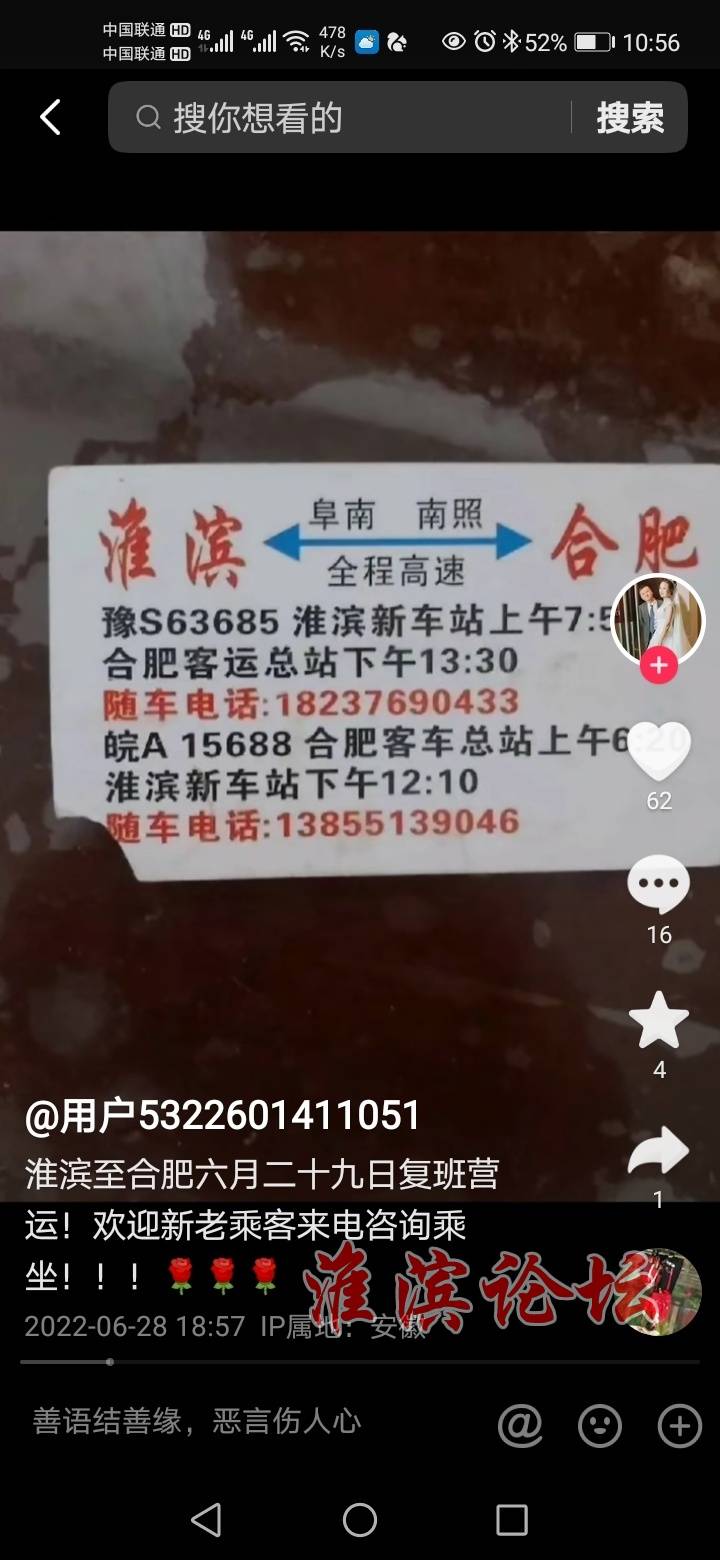Tap the 搜索 button
720x1560 pixels.
(x=630, y=118)
